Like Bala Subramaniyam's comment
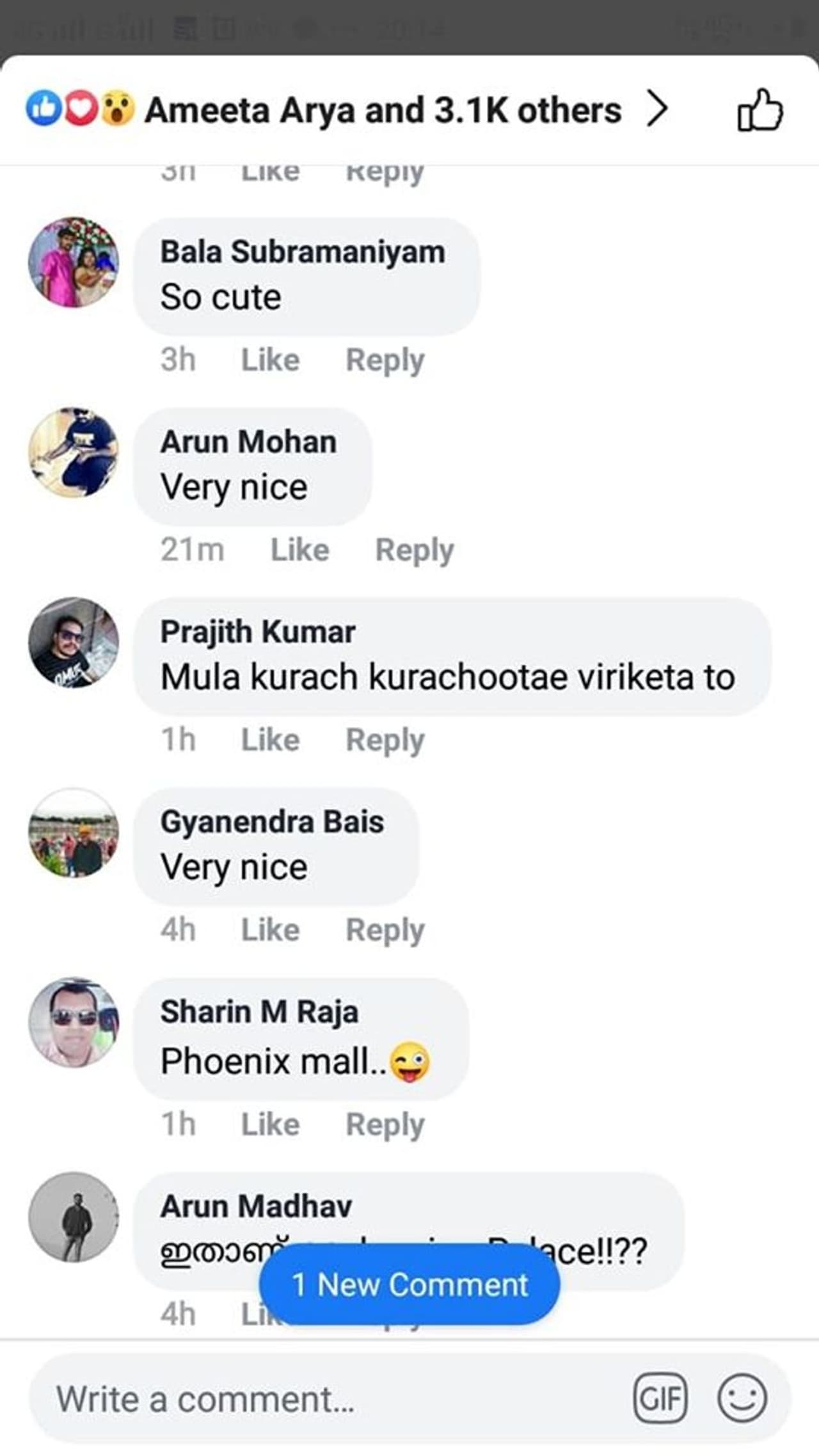This screenshot has height=1456, width=819. pos(270,360)
